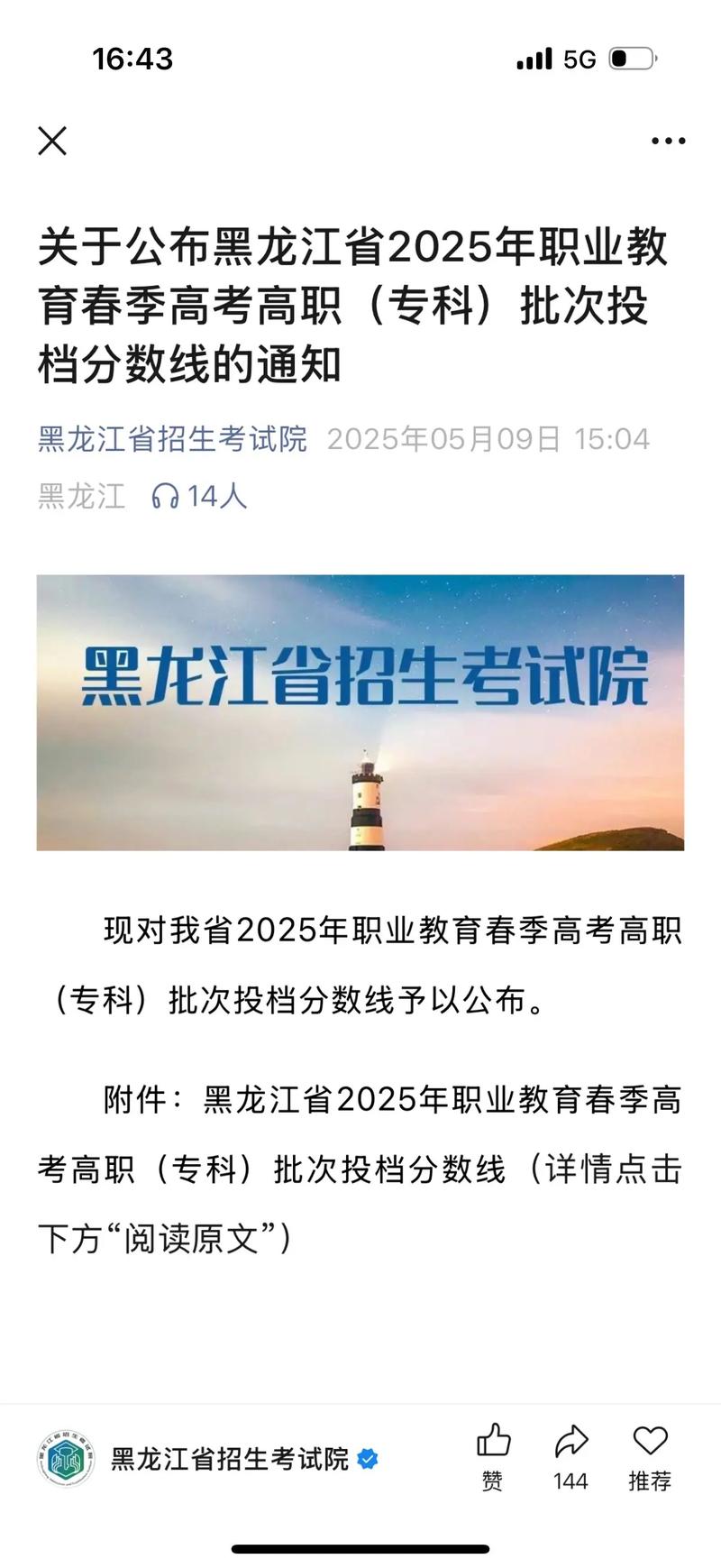Close the article with the X button

click(x=52, y=140)
